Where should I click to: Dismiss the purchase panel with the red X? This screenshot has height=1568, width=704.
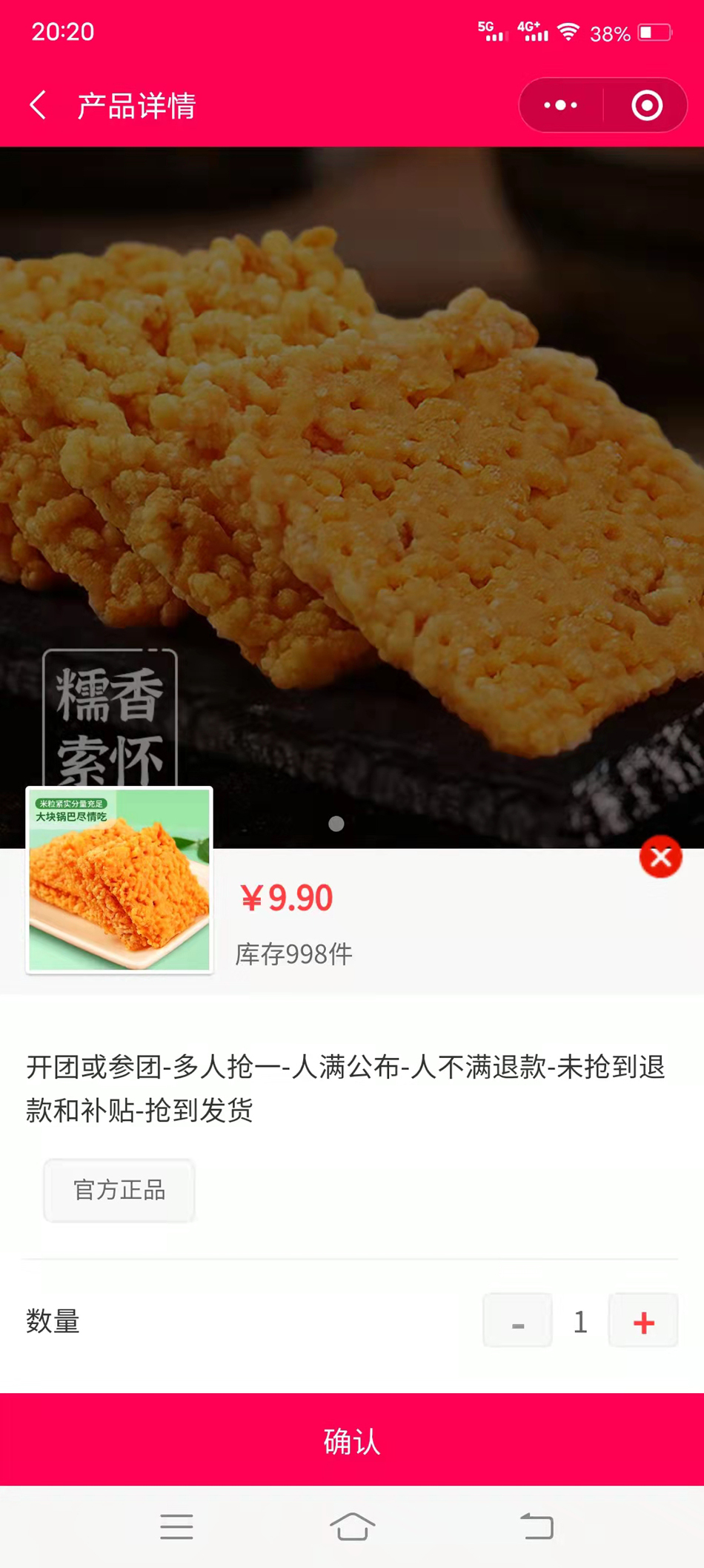coord(660,857)
